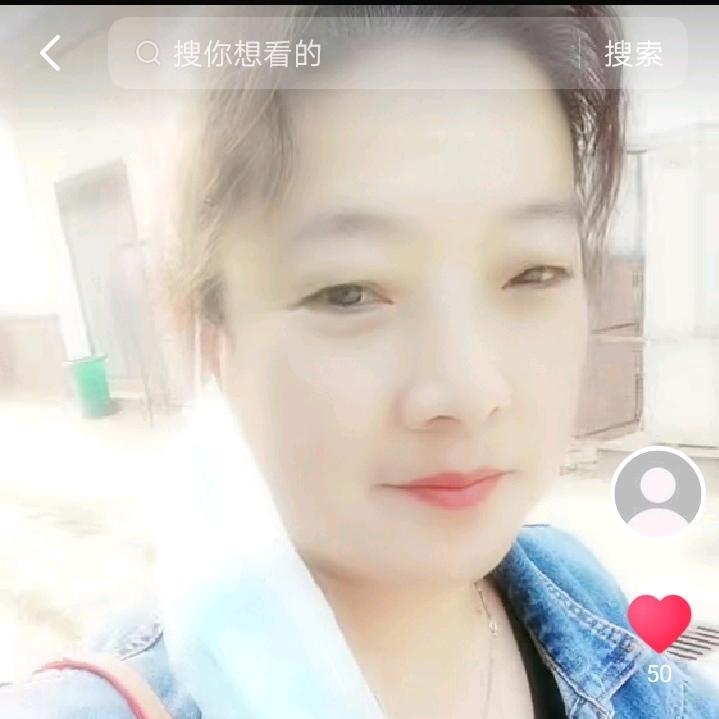The width and height of the screenshot is (719, 719).
Task: Tap the 搜索 button
Action: pos(633,54)
